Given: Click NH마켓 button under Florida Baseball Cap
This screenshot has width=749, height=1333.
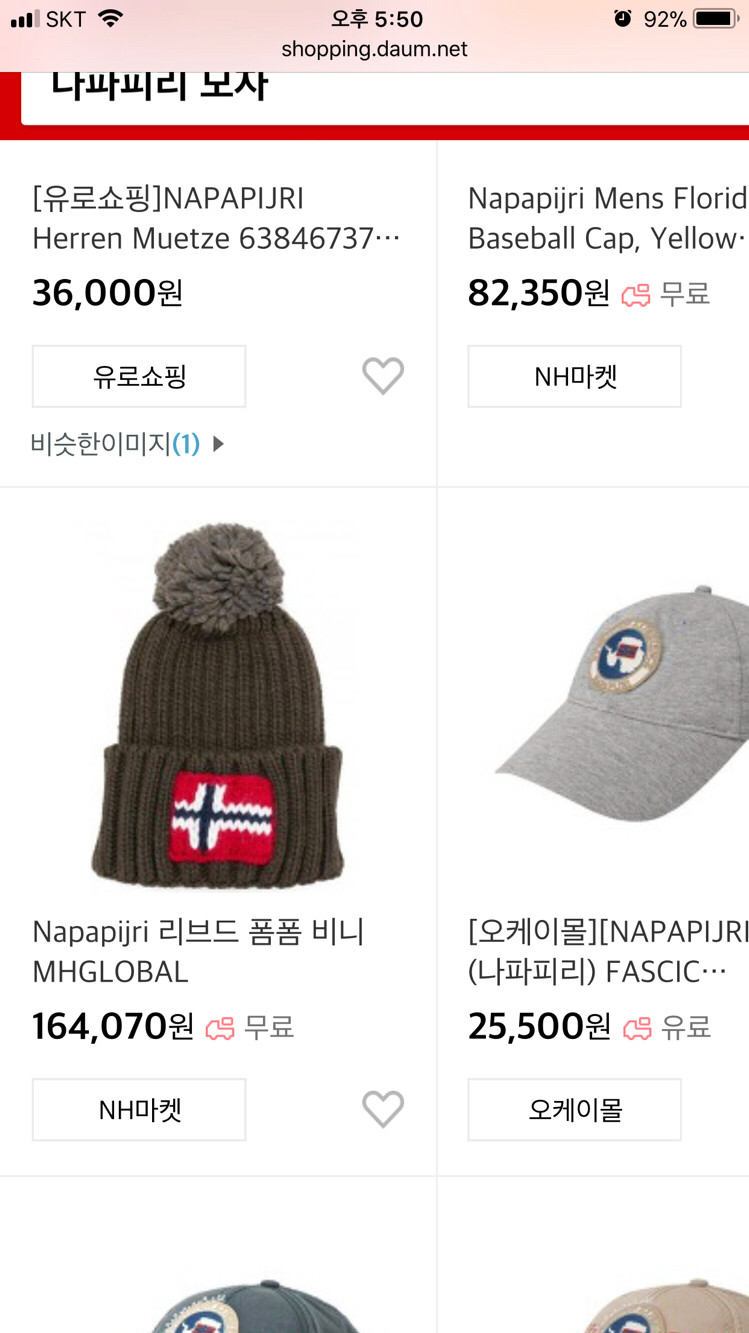Looking at the screenshot, I should 574,376.
